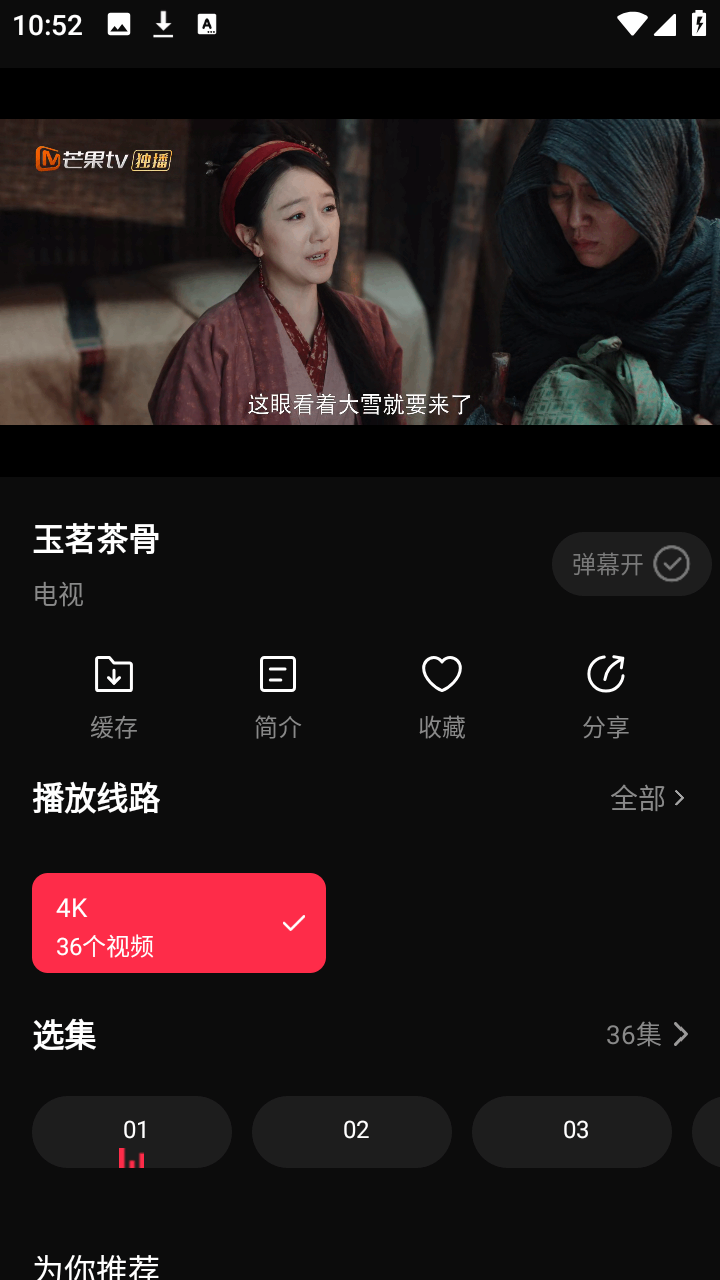Play episode 02
The height and width of the screenshot is (1280, 720).
click(x=352, y=1131)
